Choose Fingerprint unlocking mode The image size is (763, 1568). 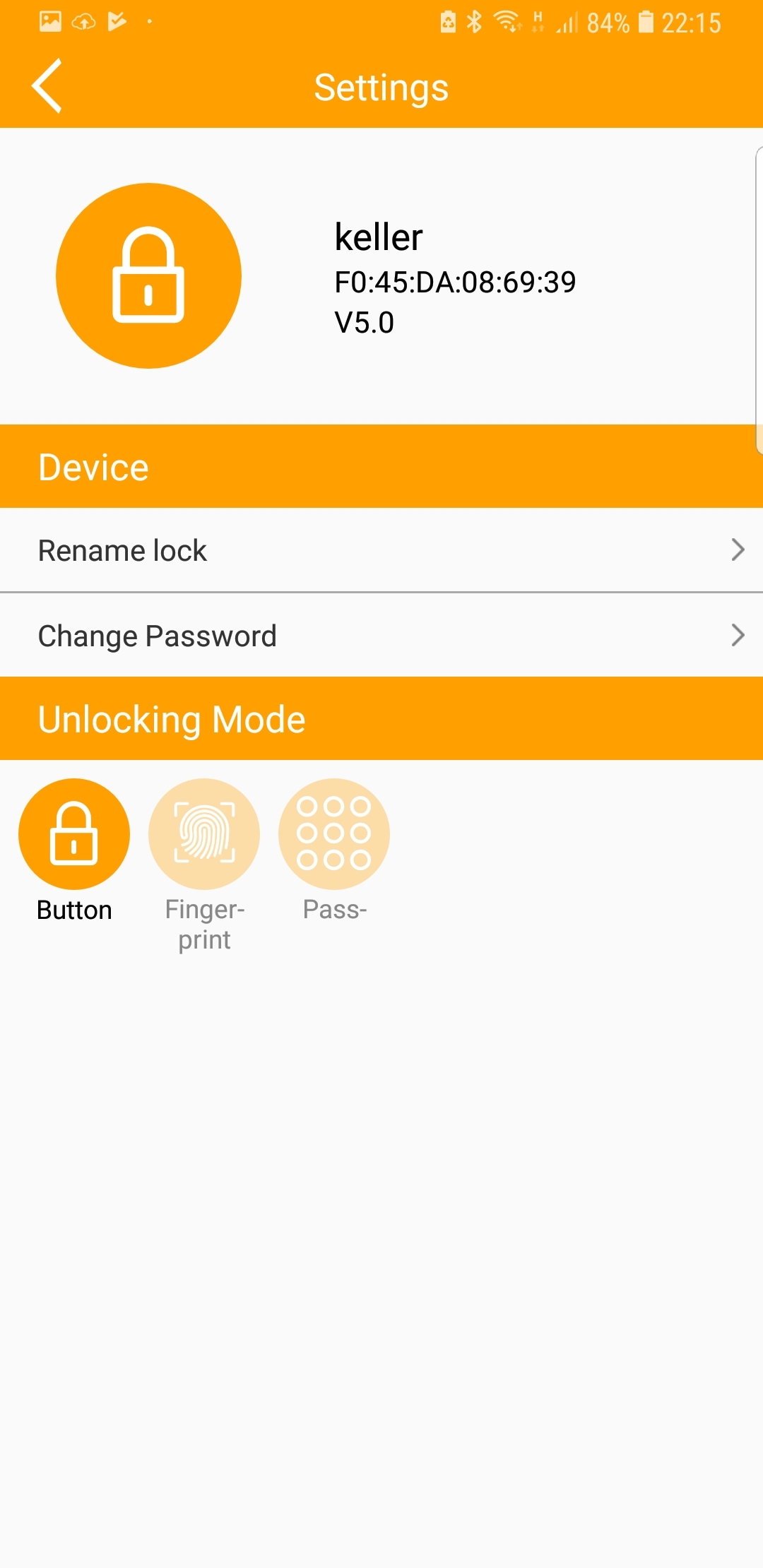coord(204,834)
